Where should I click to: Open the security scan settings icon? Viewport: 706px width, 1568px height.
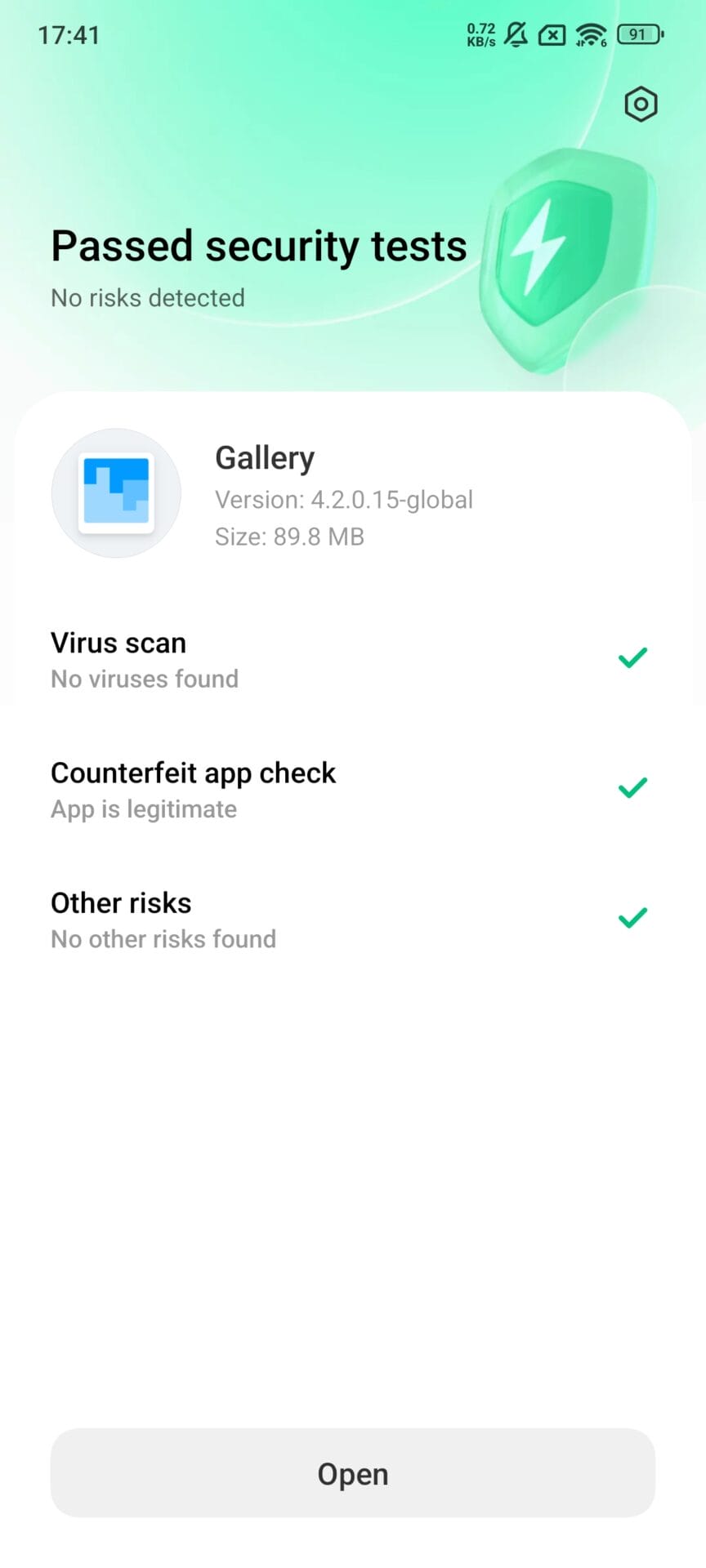[641, 105]
